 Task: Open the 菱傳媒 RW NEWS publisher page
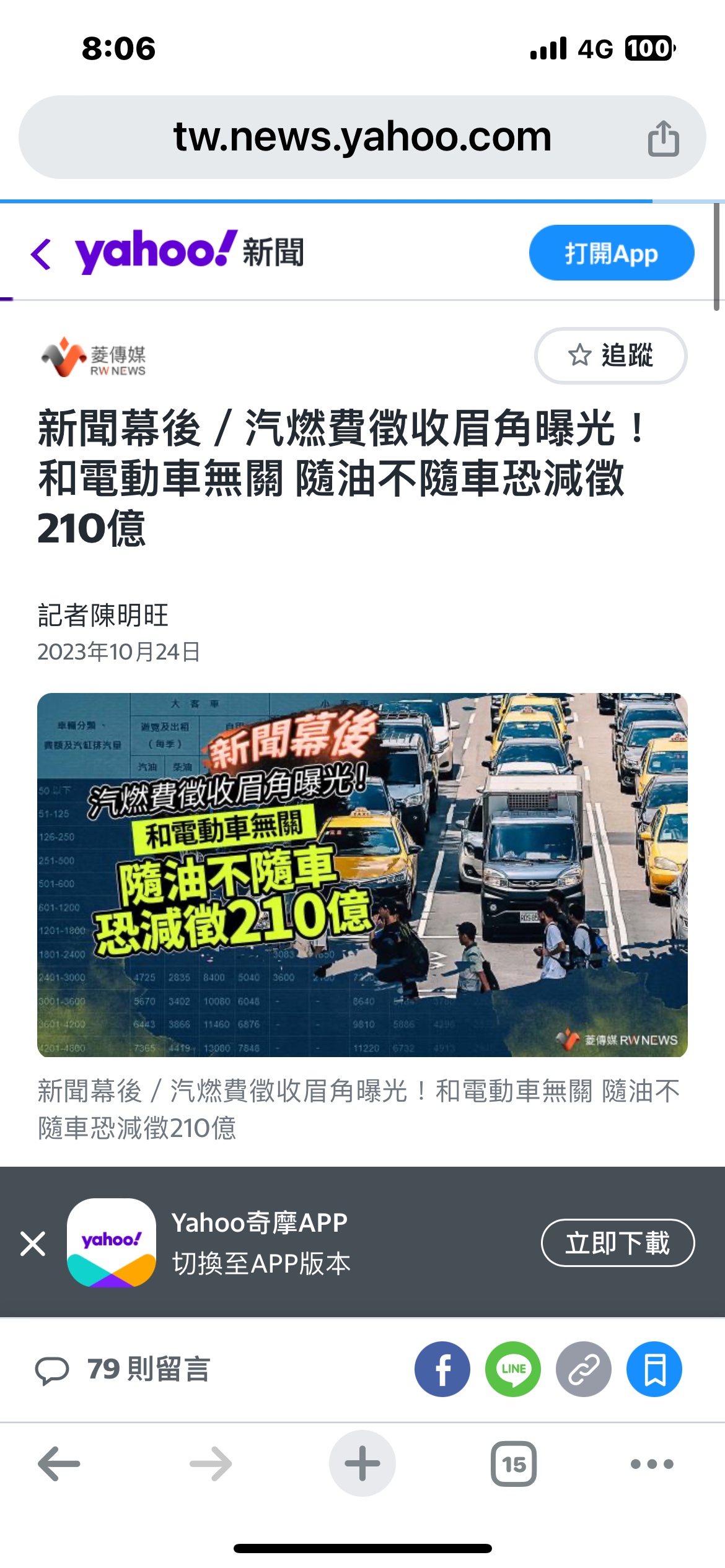pos(94,357)
